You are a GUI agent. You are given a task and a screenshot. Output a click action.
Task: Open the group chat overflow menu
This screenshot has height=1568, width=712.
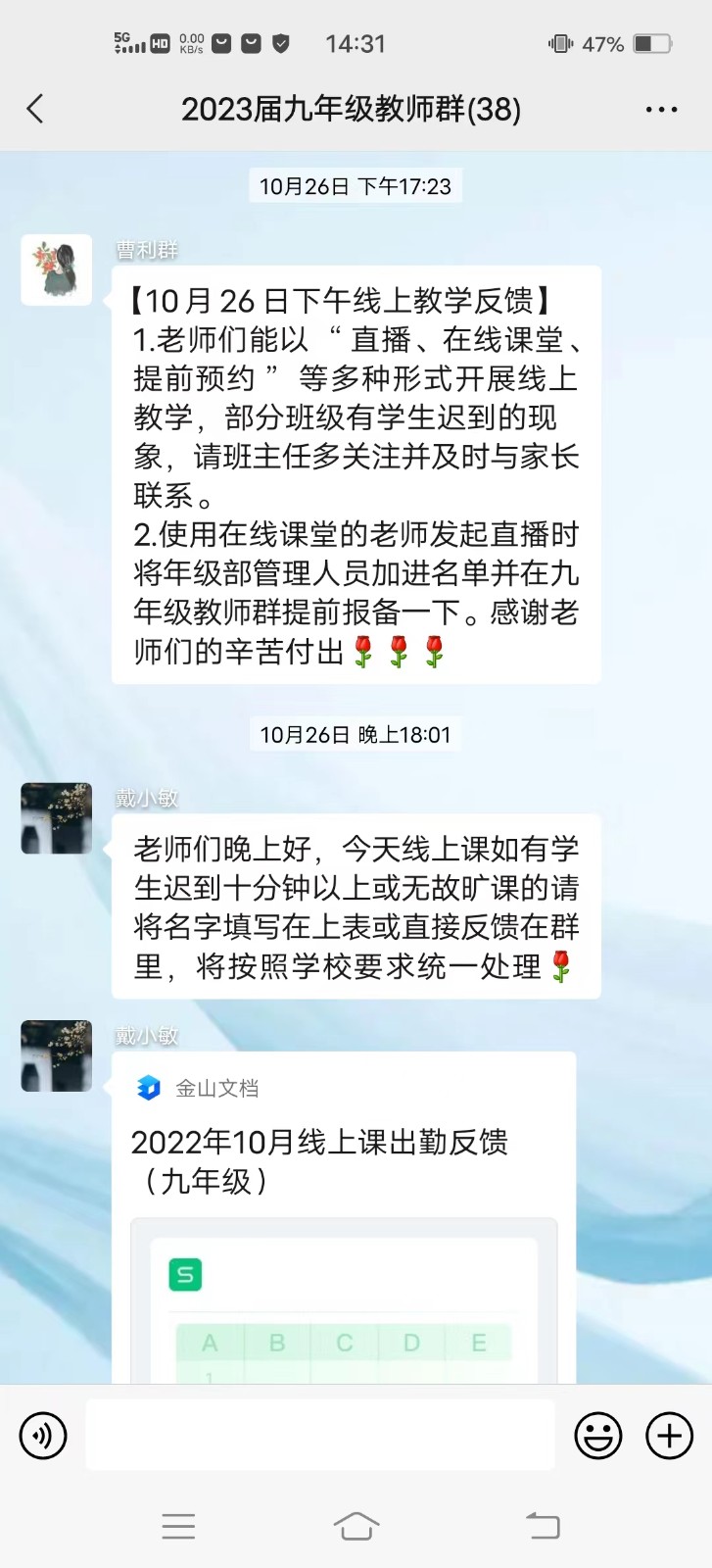point(661,110)
